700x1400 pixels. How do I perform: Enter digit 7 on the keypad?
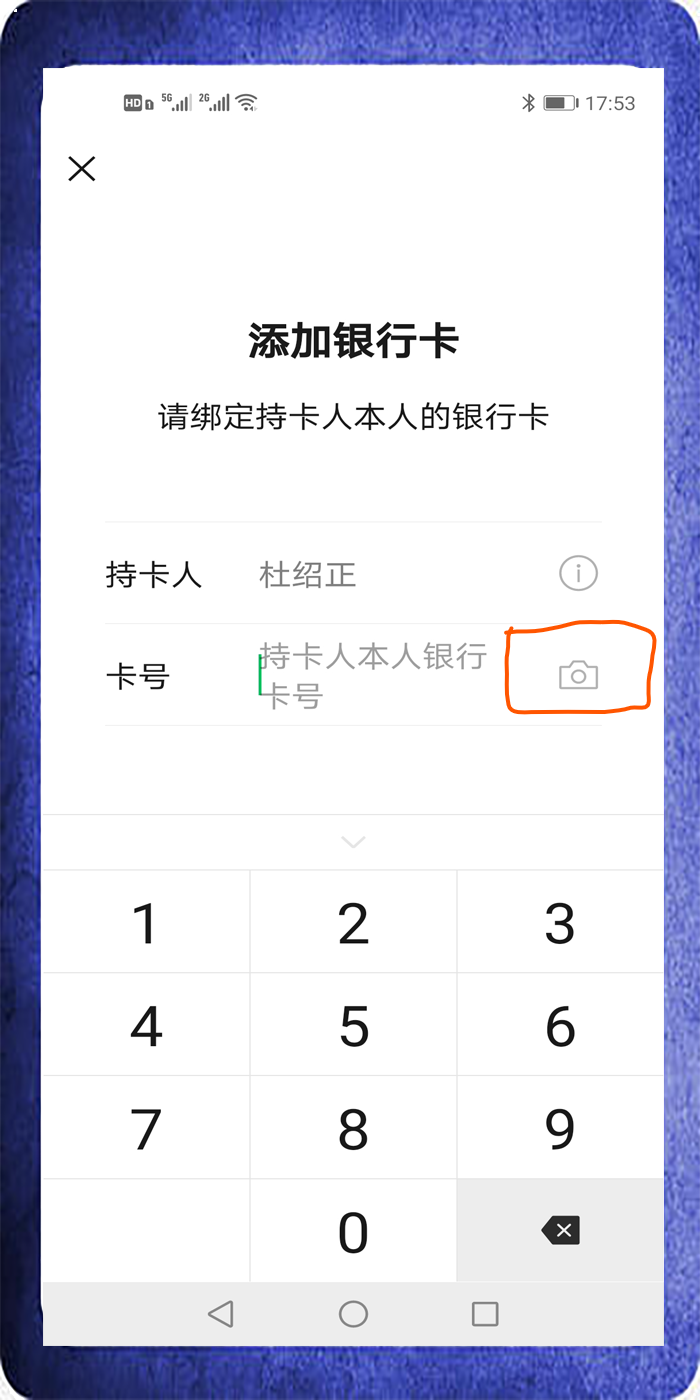coord(146,1130)
